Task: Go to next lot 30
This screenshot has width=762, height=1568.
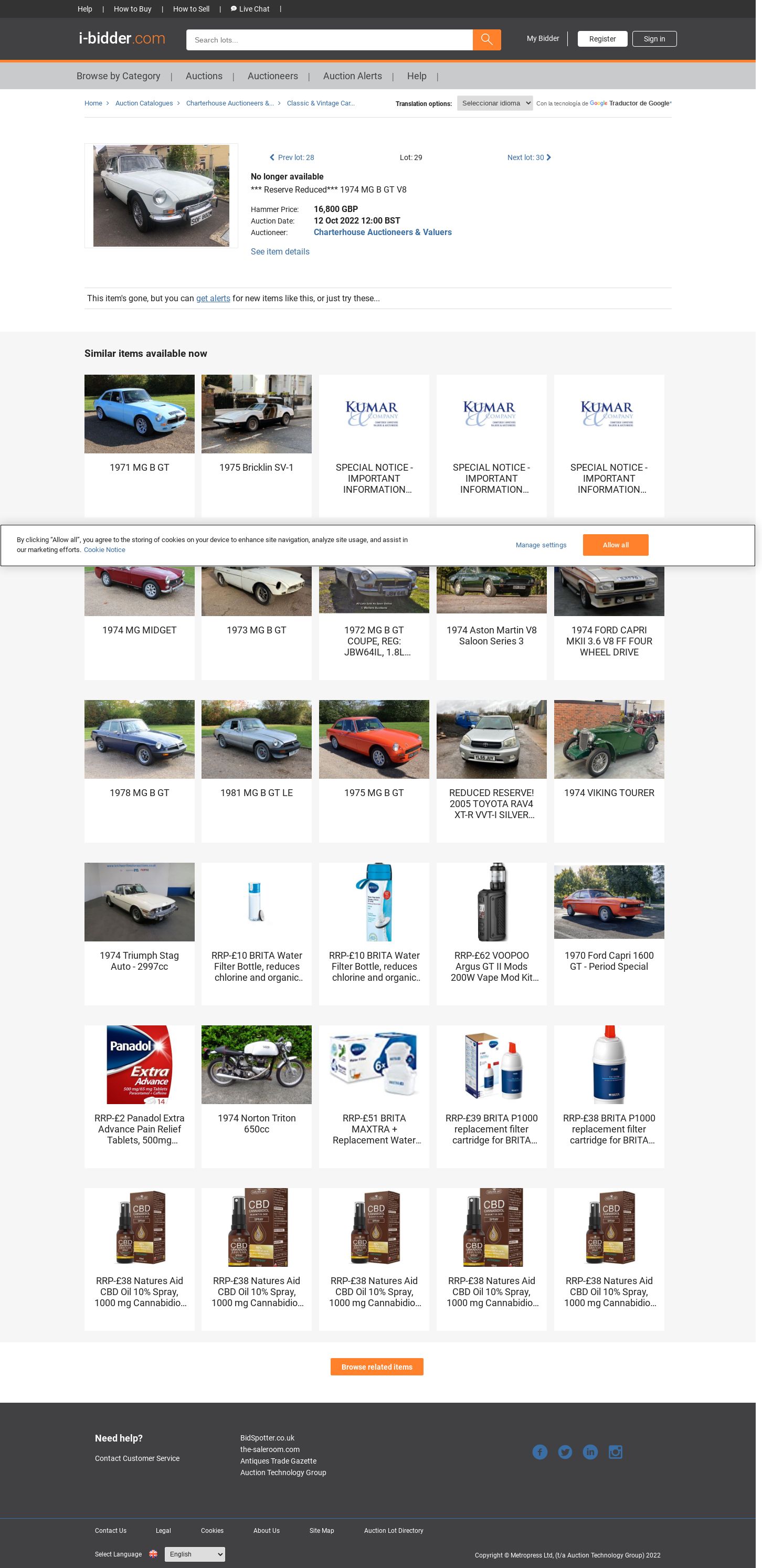Action: [528, 157]
